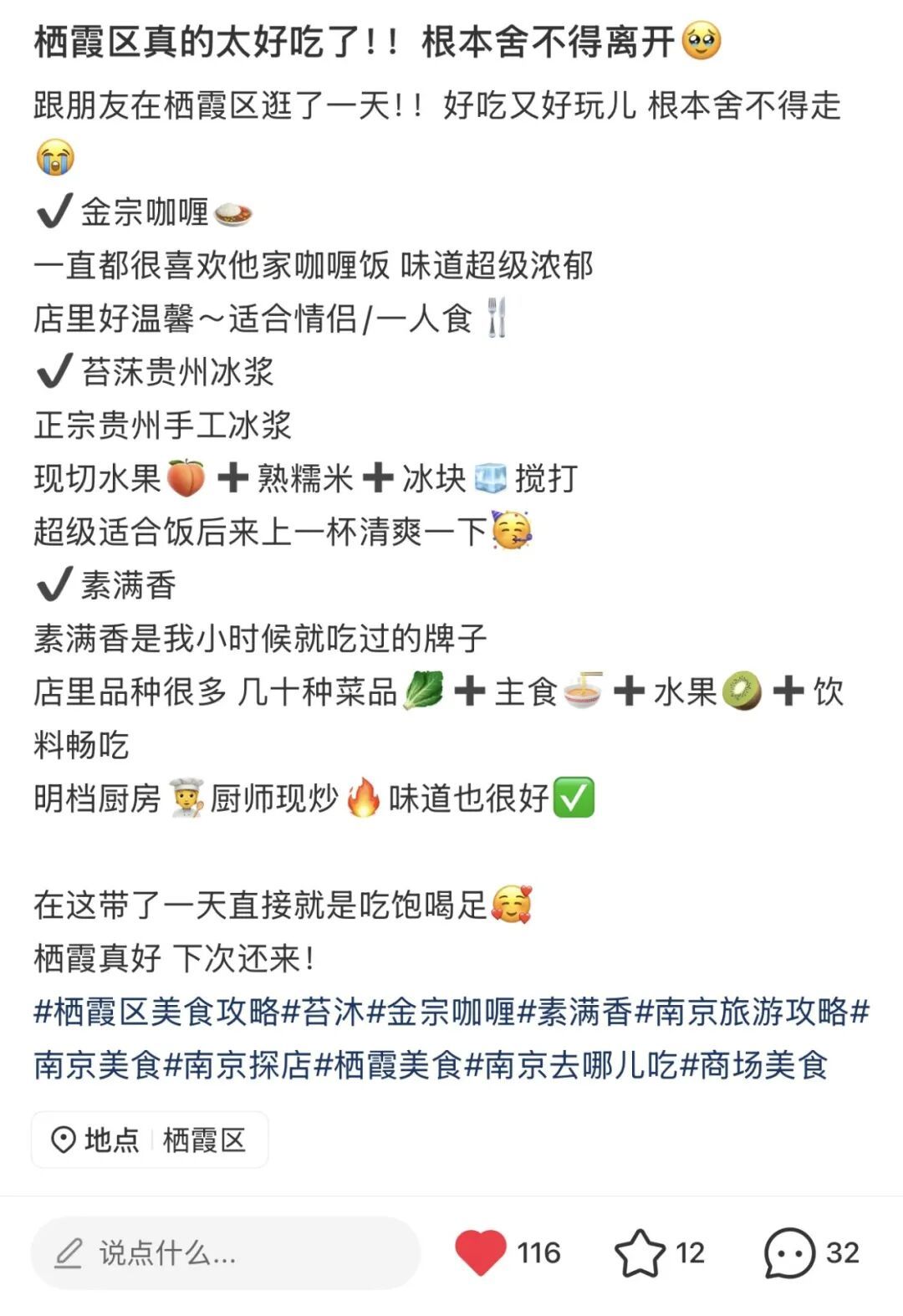Open the #南京旅游攻略 hashtag
The image size is (903, 1316).
point(742,1012)
